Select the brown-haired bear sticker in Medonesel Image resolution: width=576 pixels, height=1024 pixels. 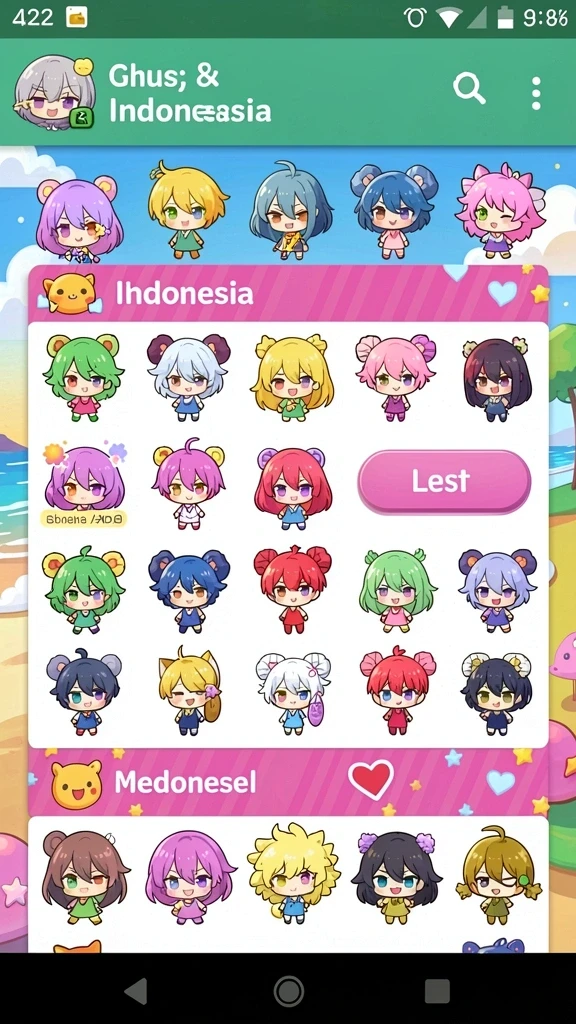coord(85,877)
